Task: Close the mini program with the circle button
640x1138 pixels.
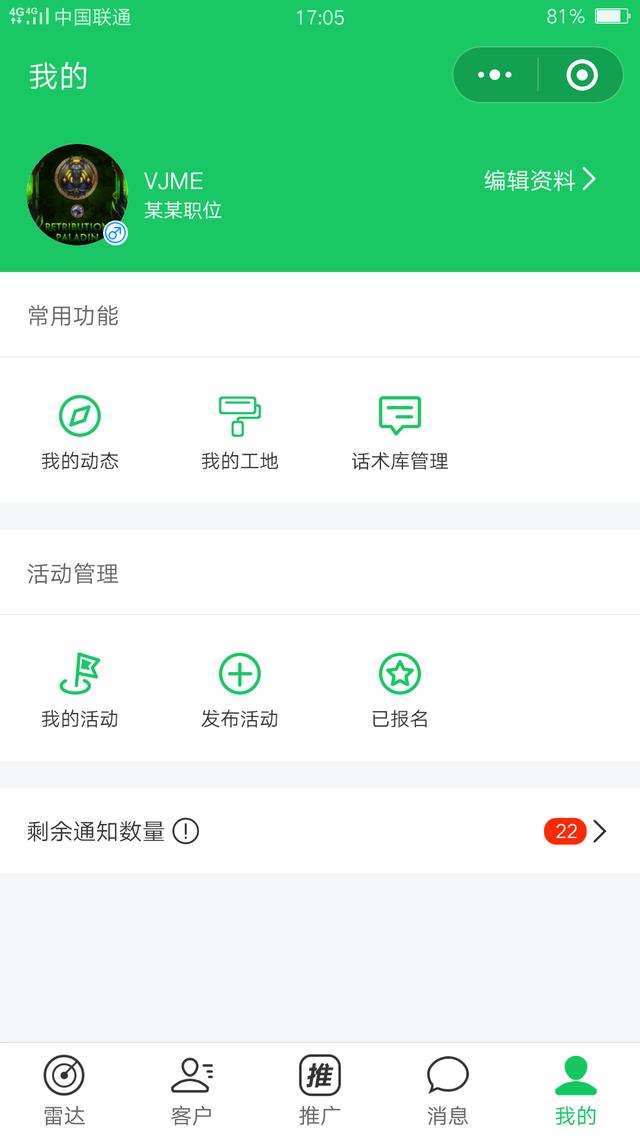Action: point(581,75)
